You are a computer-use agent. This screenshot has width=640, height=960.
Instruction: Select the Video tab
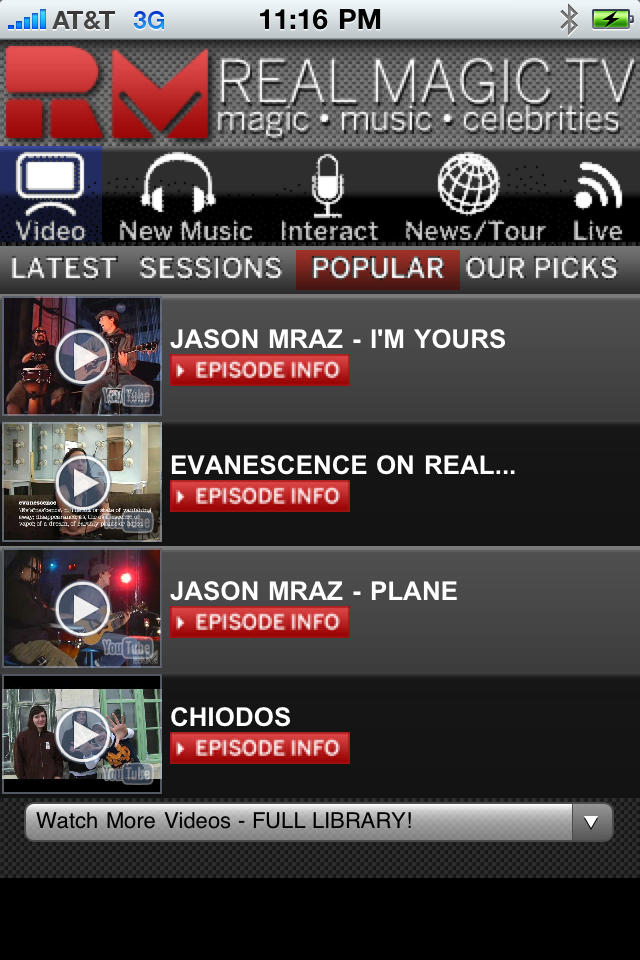point(50,197)
